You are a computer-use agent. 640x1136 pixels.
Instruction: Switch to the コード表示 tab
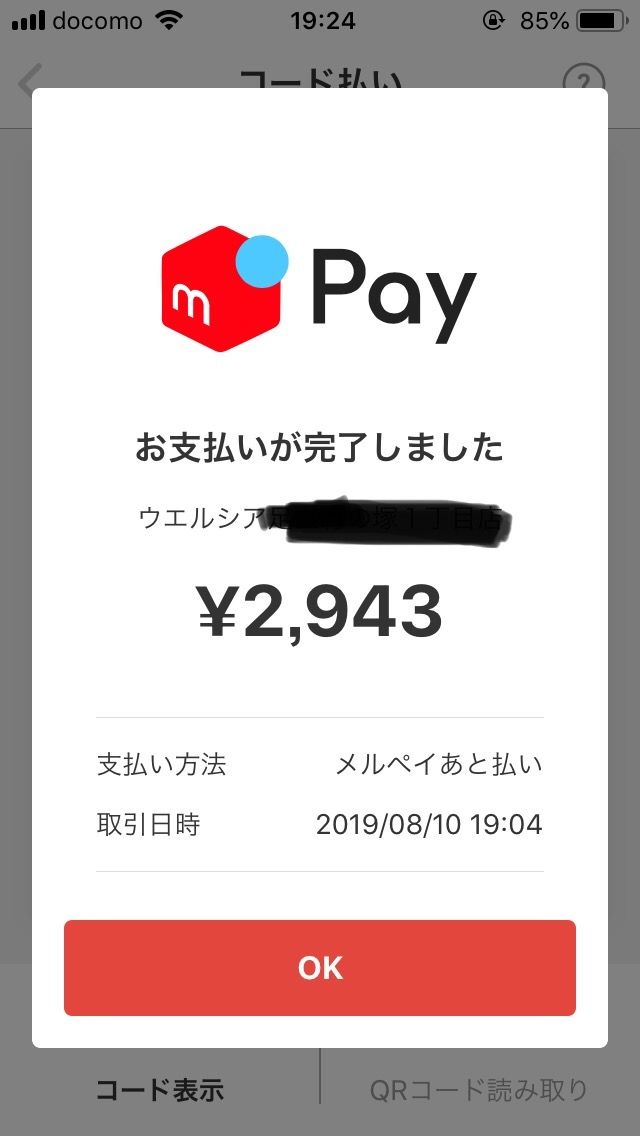[x=160, y=1090]
